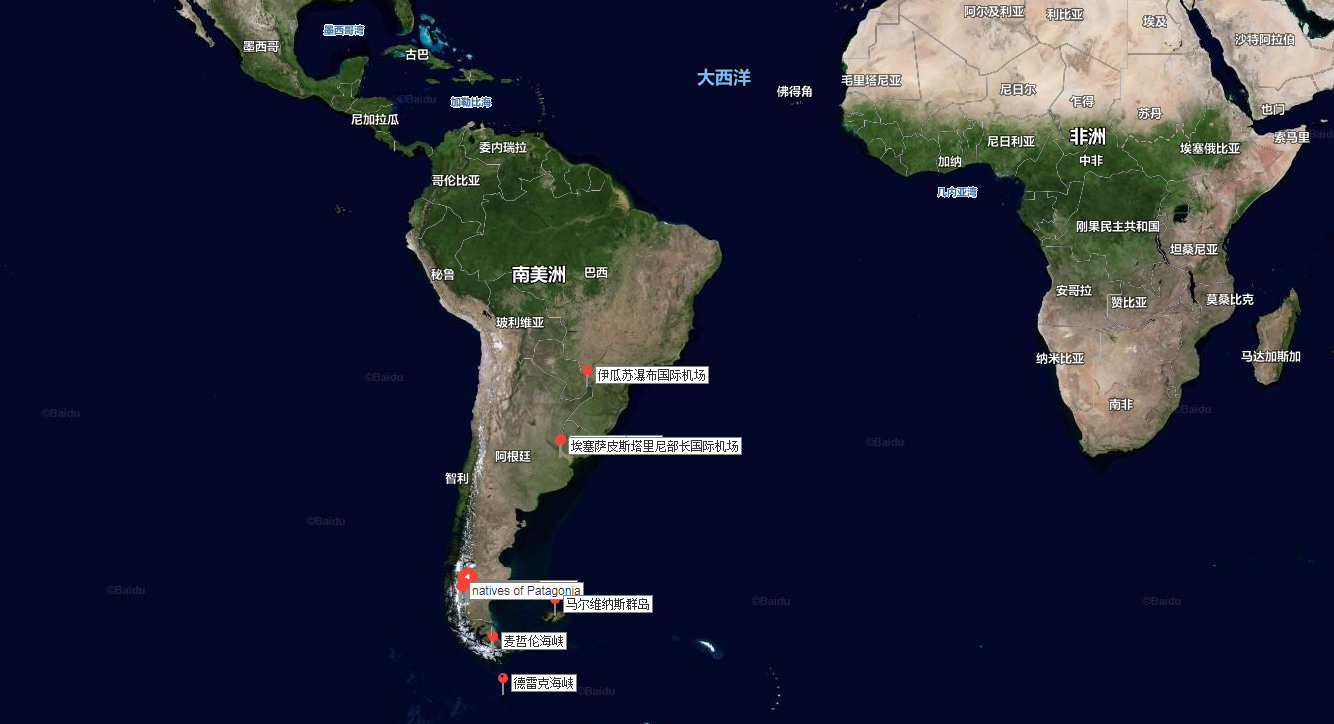Select the 埃塞萨皮斯塔里尼部长国际机场 pin
1334x724 pixels.
tap(560, 442)
